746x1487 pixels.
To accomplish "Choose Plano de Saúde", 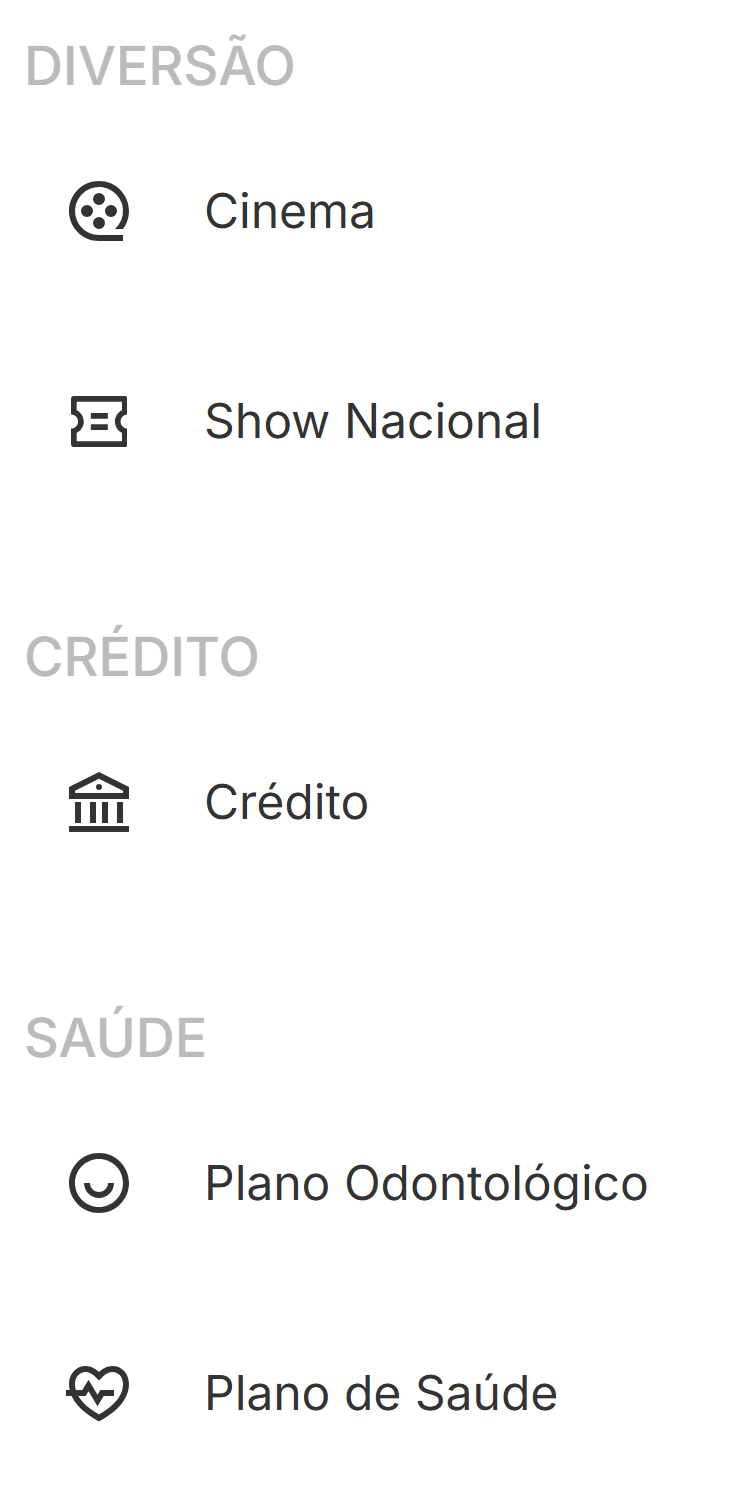I will pyautogui.click(x=380, y=1393).
